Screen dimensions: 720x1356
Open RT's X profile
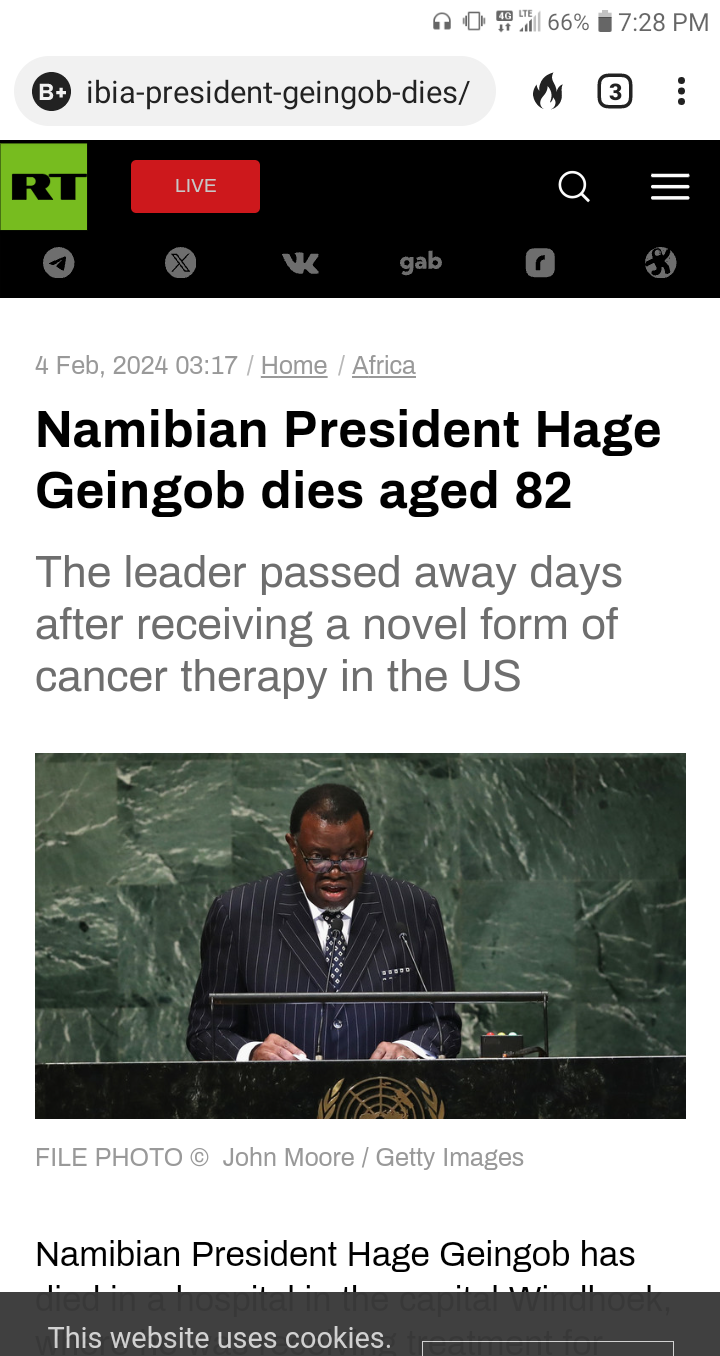pos(180,263)
